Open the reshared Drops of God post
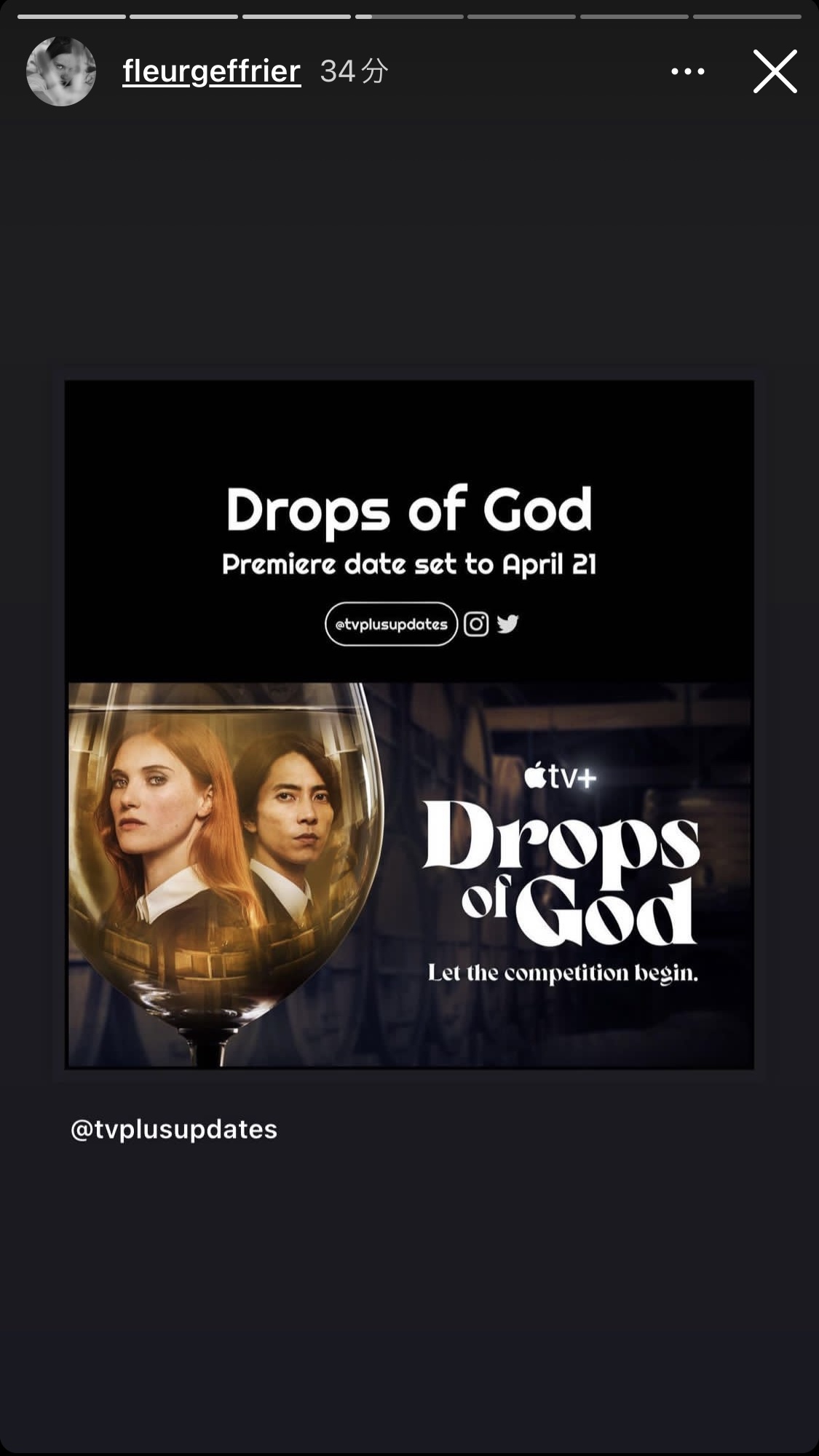This screenshot has height=1456, width=819. tap(409, 724)
